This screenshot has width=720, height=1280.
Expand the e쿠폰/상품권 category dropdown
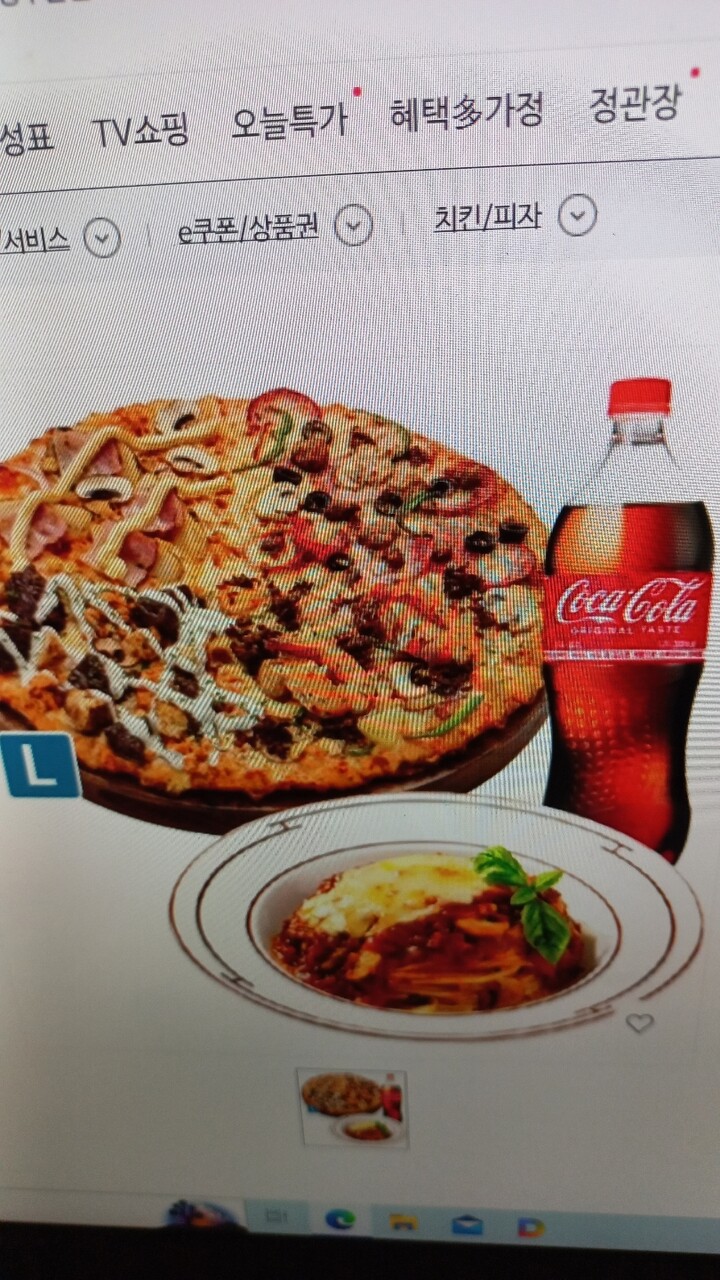pyautogui.click(x=353, y=227)
